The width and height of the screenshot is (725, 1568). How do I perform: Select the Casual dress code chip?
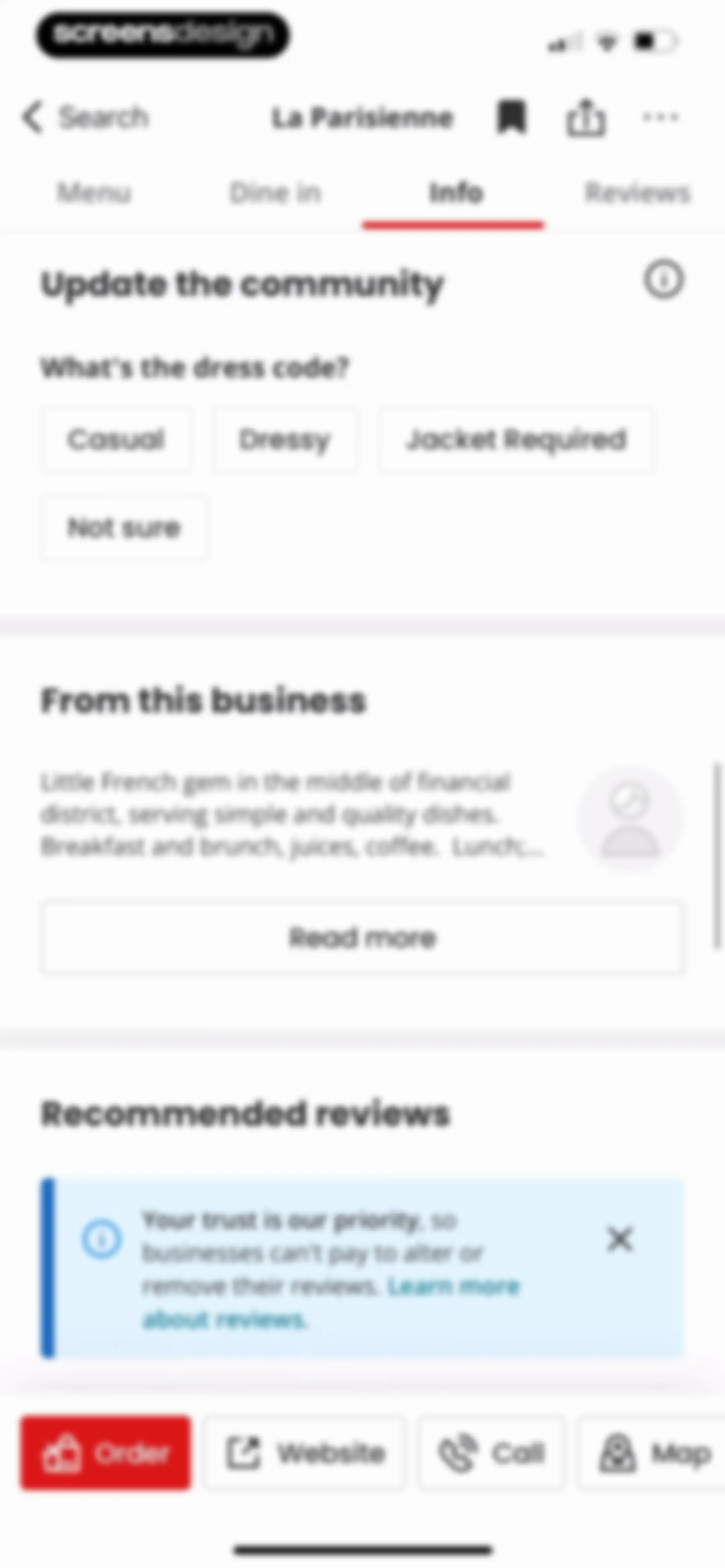[116, 440]
